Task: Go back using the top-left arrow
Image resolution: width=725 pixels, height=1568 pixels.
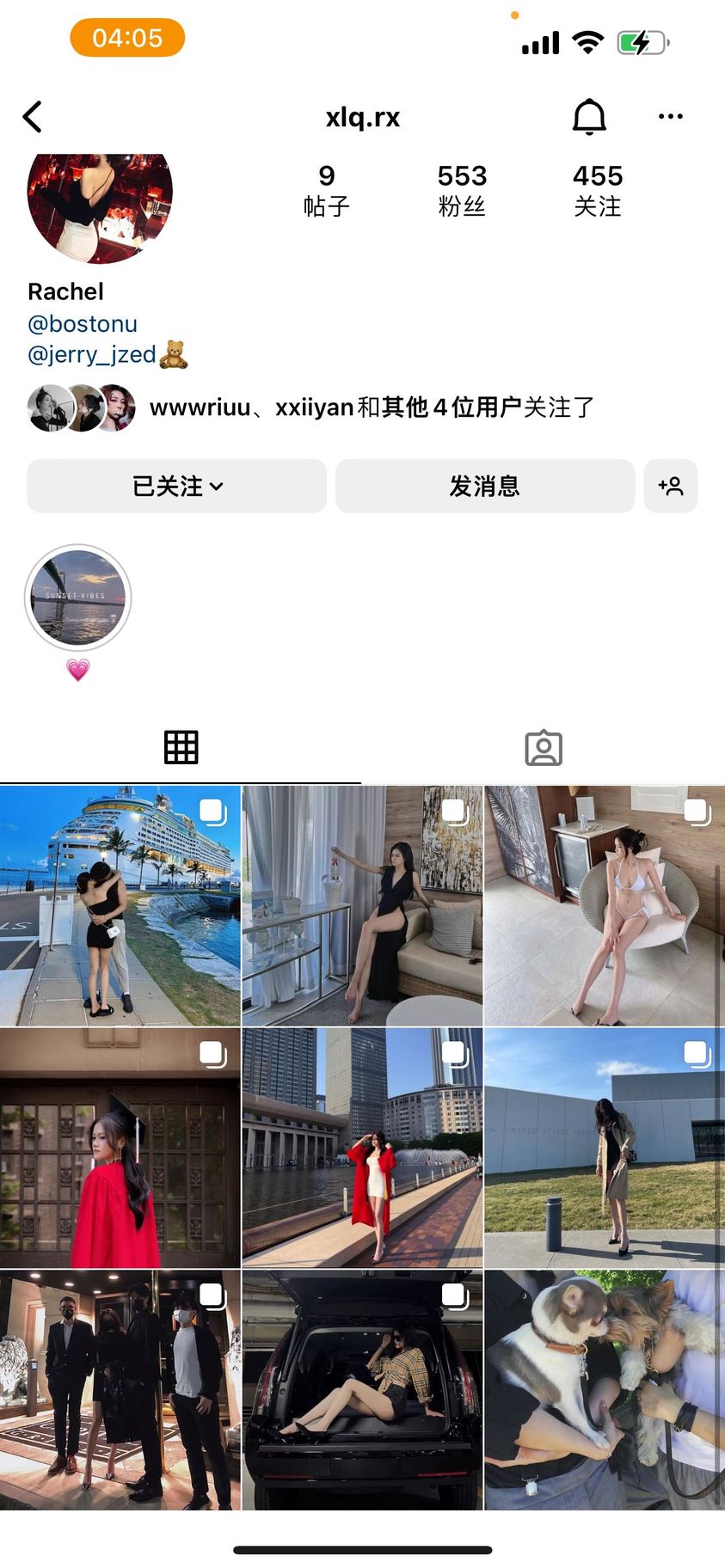Action: tap(33, 117)
